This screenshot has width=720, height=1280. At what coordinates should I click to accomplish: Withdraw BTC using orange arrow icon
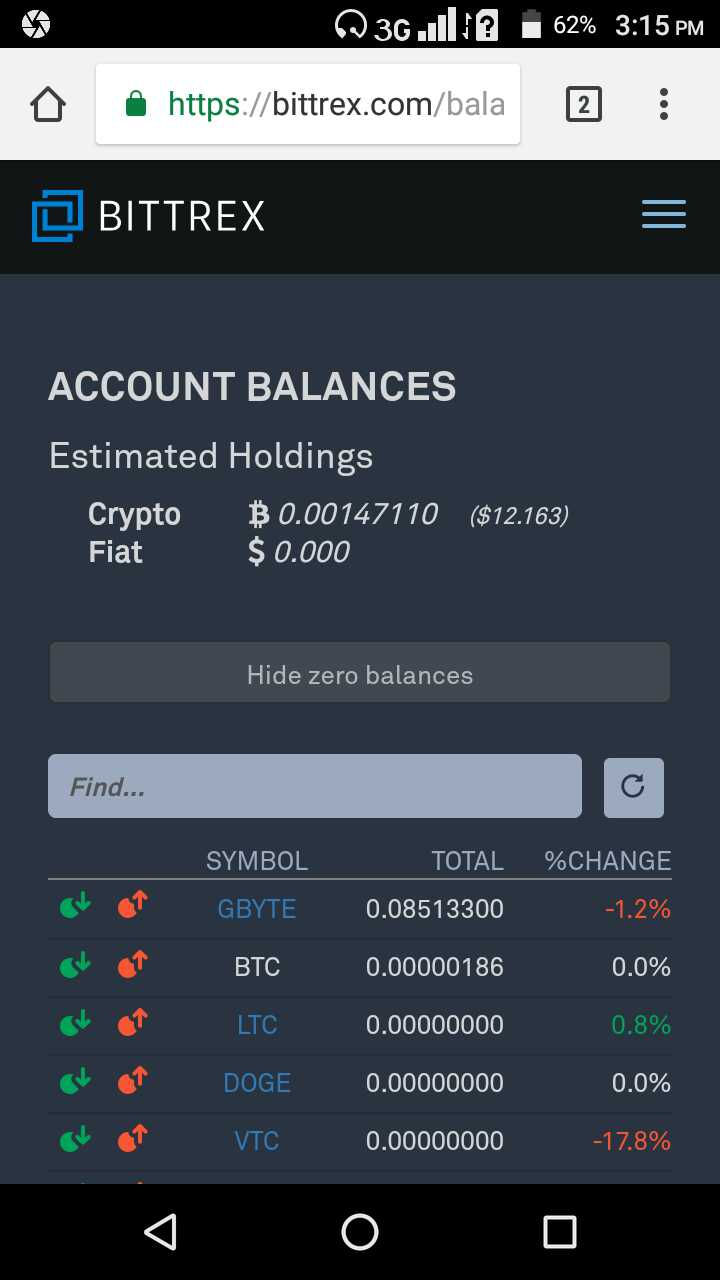pyautogui.click(x=132, y=966)
